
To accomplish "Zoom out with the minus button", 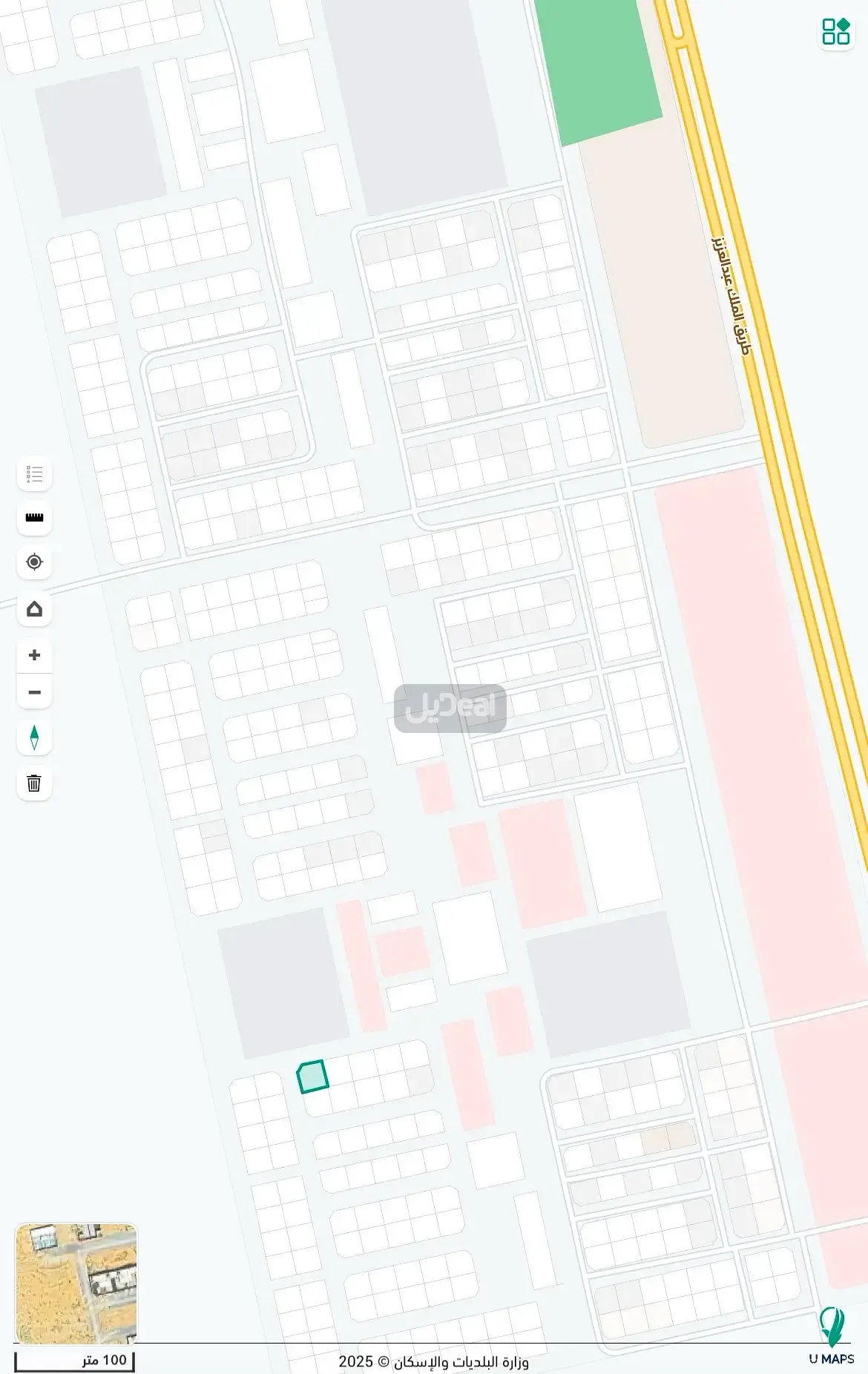I will (33, 691).
